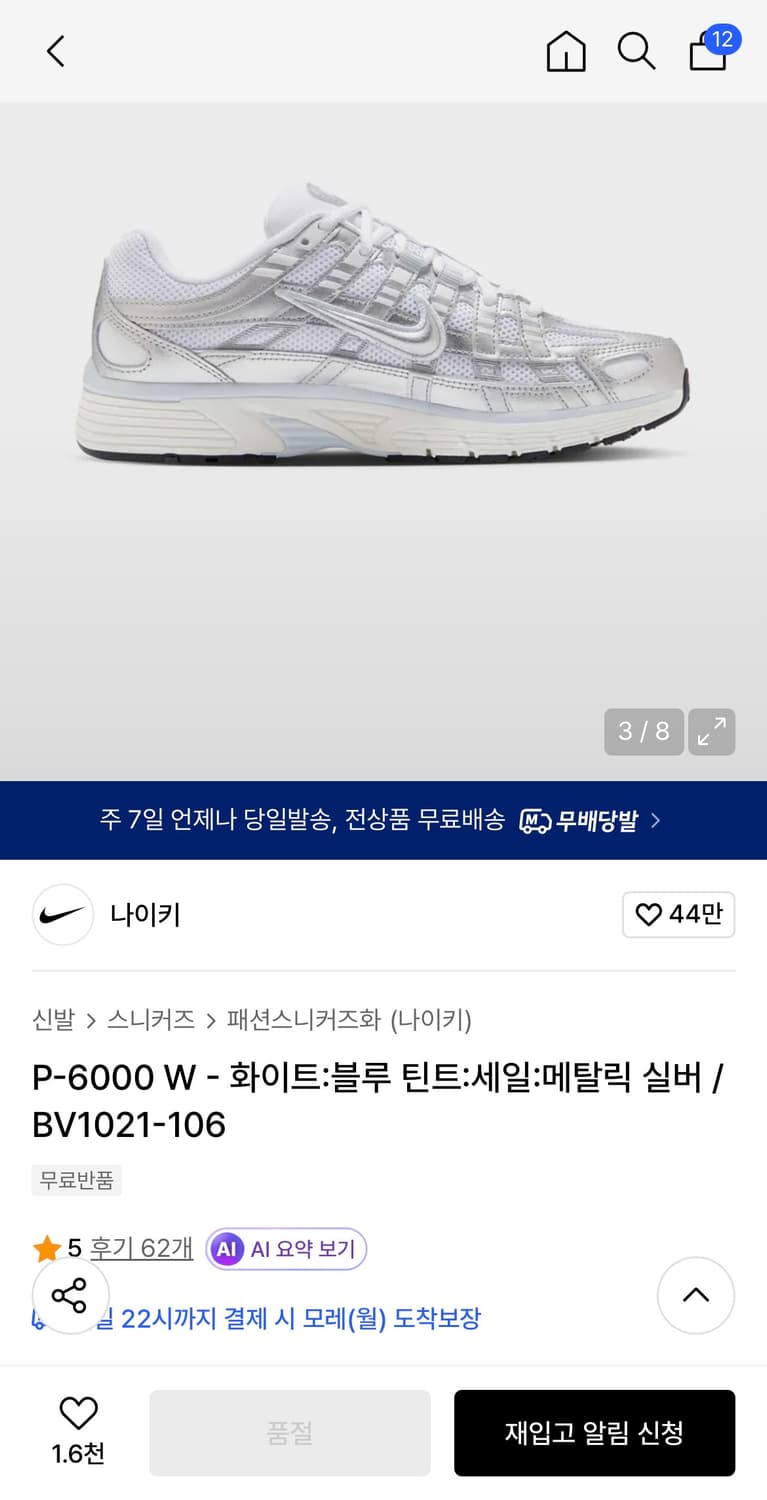This screenshot has height=1500, width=767.
Task: Open the search function
Action: [x=636, y=51]
